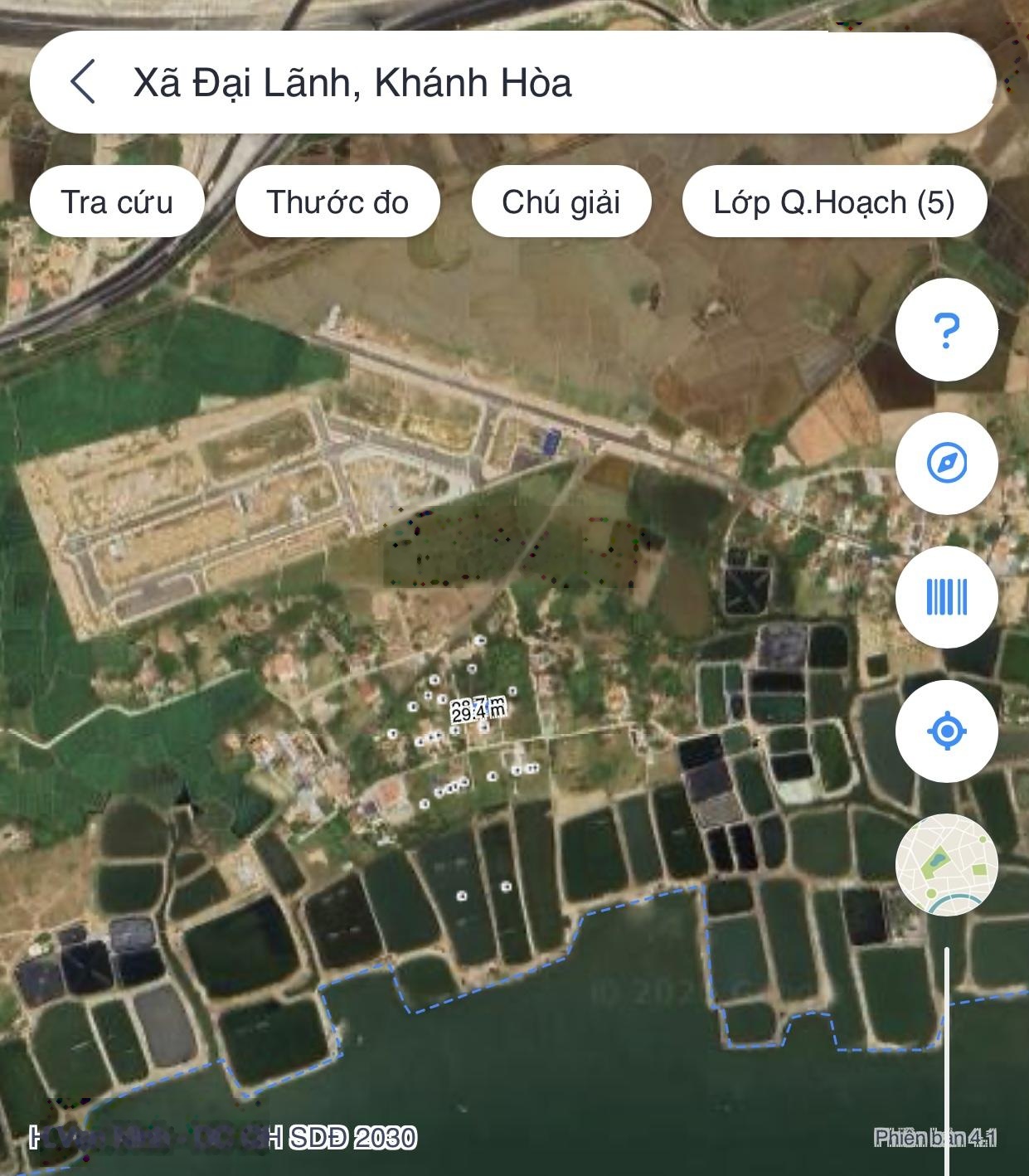
Task: Show the Chú giải legend
Action: click(x=561, y=202)
